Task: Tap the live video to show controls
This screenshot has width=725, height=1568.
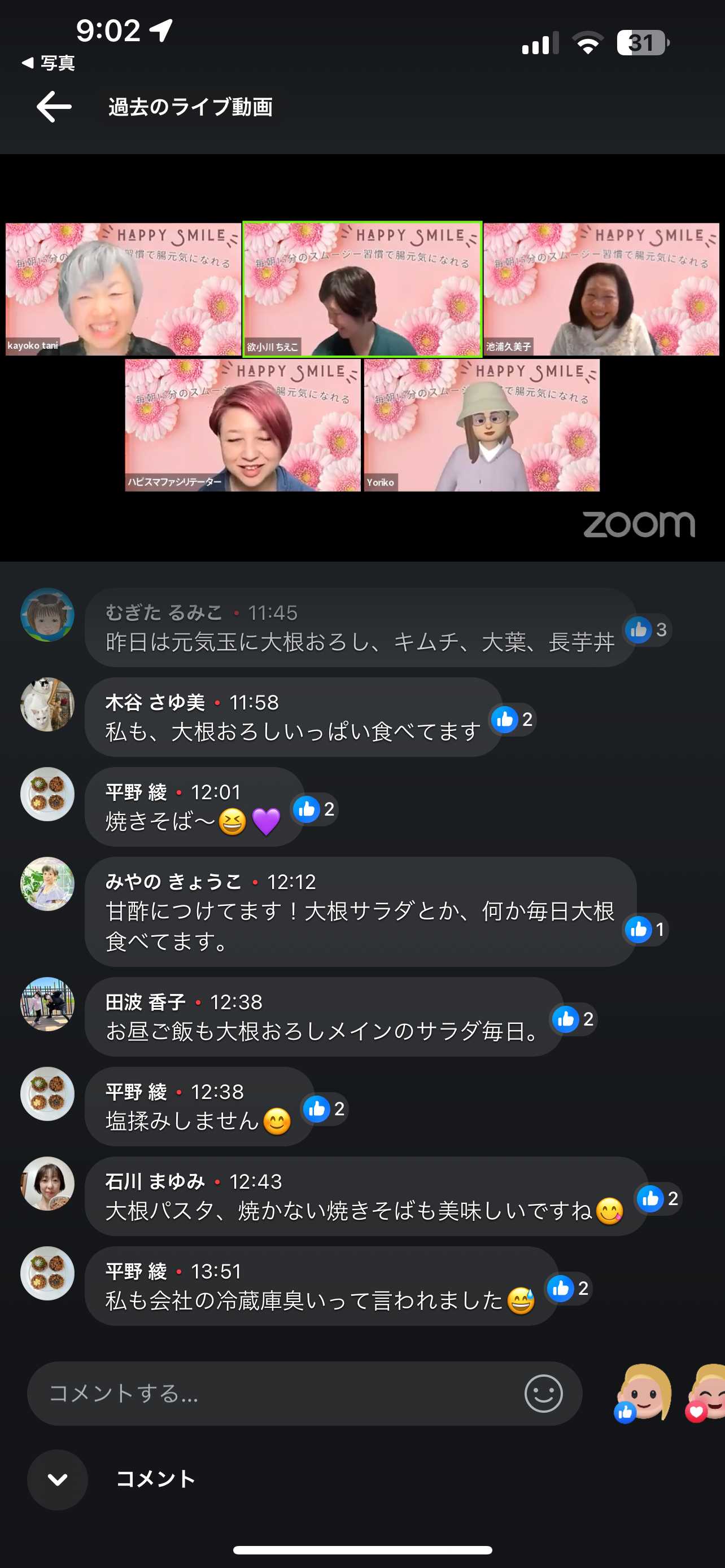Action: click(x=362, y=357)
